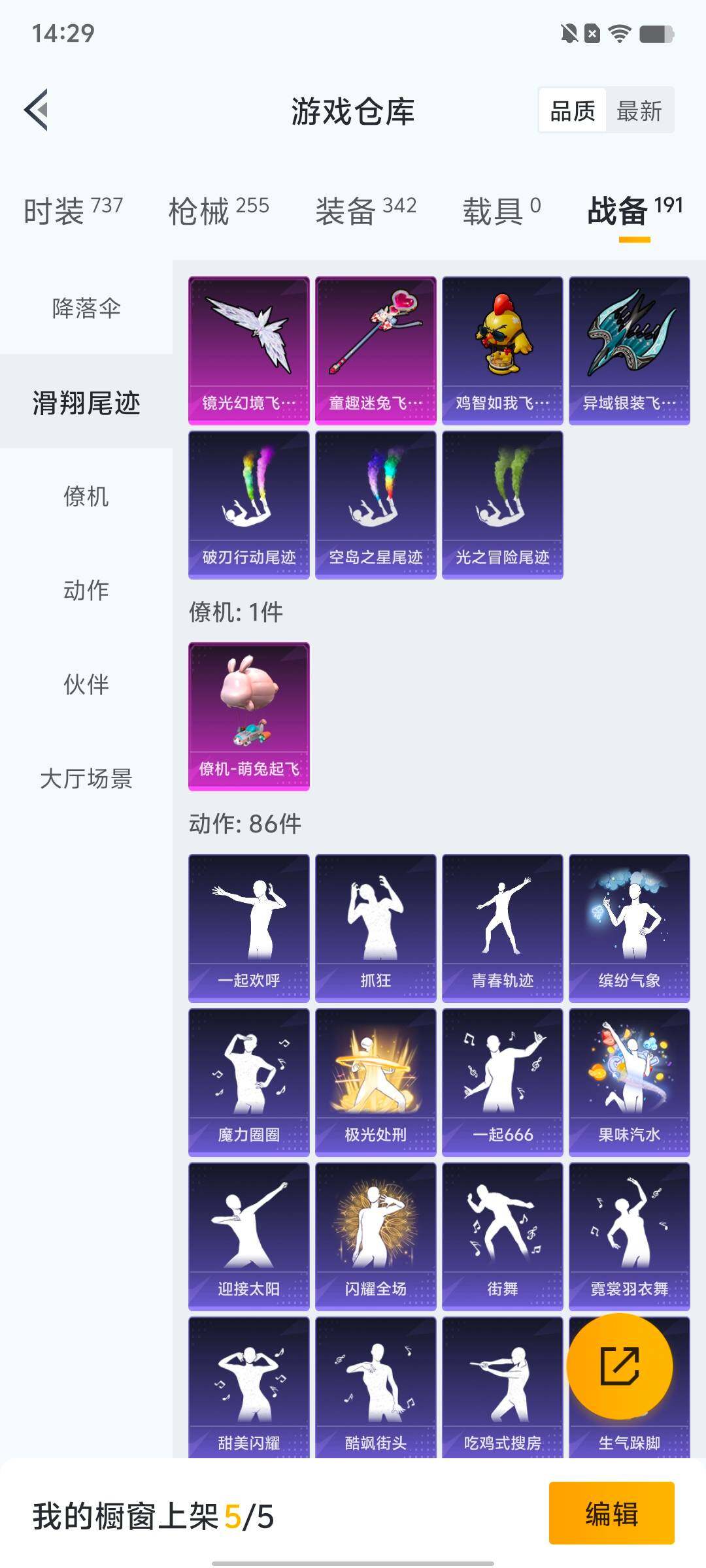Select the 极光处刑 emote
The width and height of the screenshot is (706, 1568).
pos(375,1081)
